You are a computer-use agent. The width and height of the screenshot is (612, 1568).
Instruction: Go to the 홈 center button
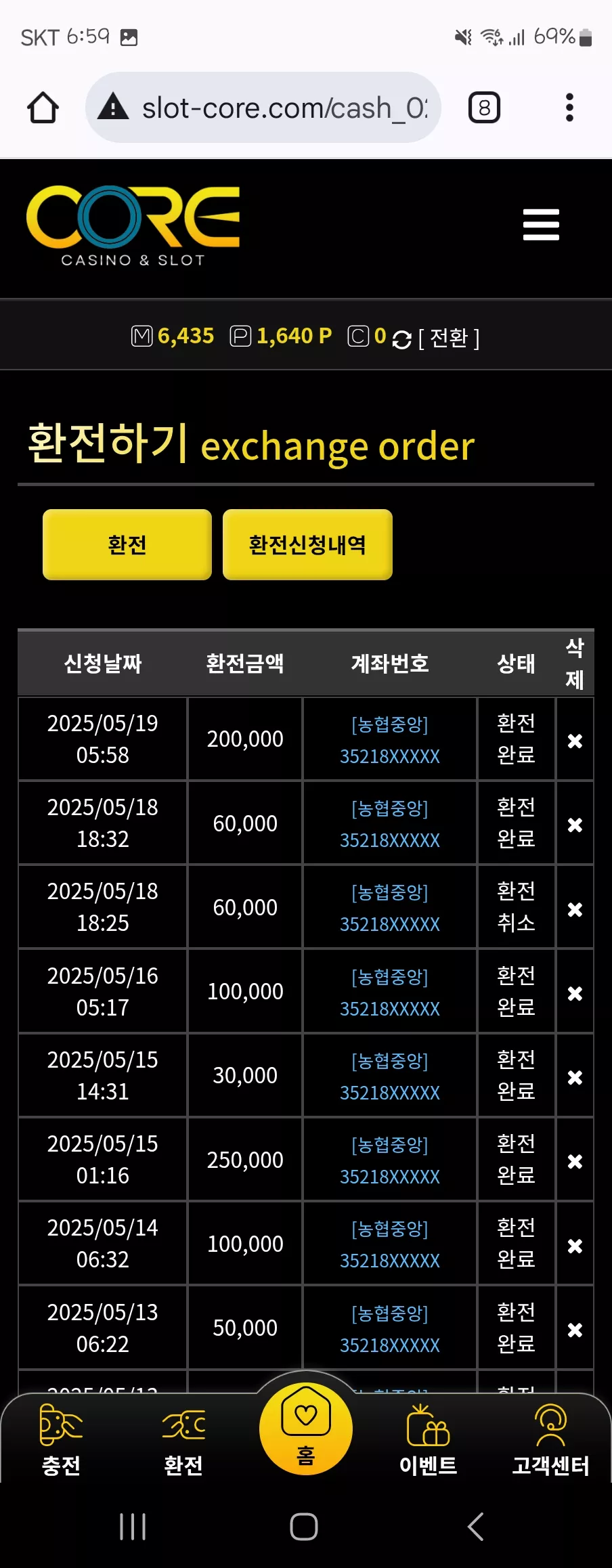pos(306,1428)
